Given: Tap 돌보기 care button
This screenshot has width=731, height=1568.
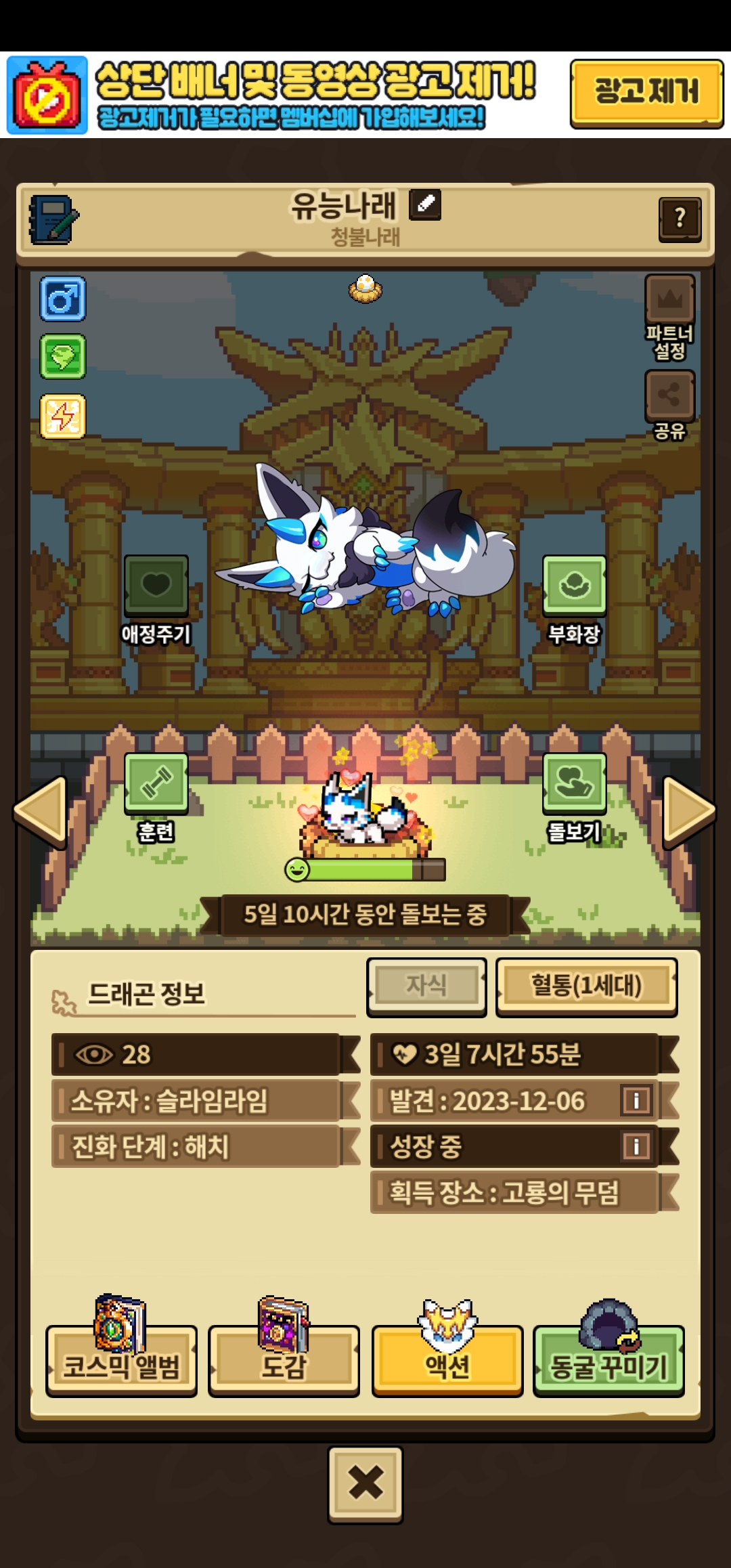Looking at the screenshot, I should pyautogui.click(x=574, y=783).
